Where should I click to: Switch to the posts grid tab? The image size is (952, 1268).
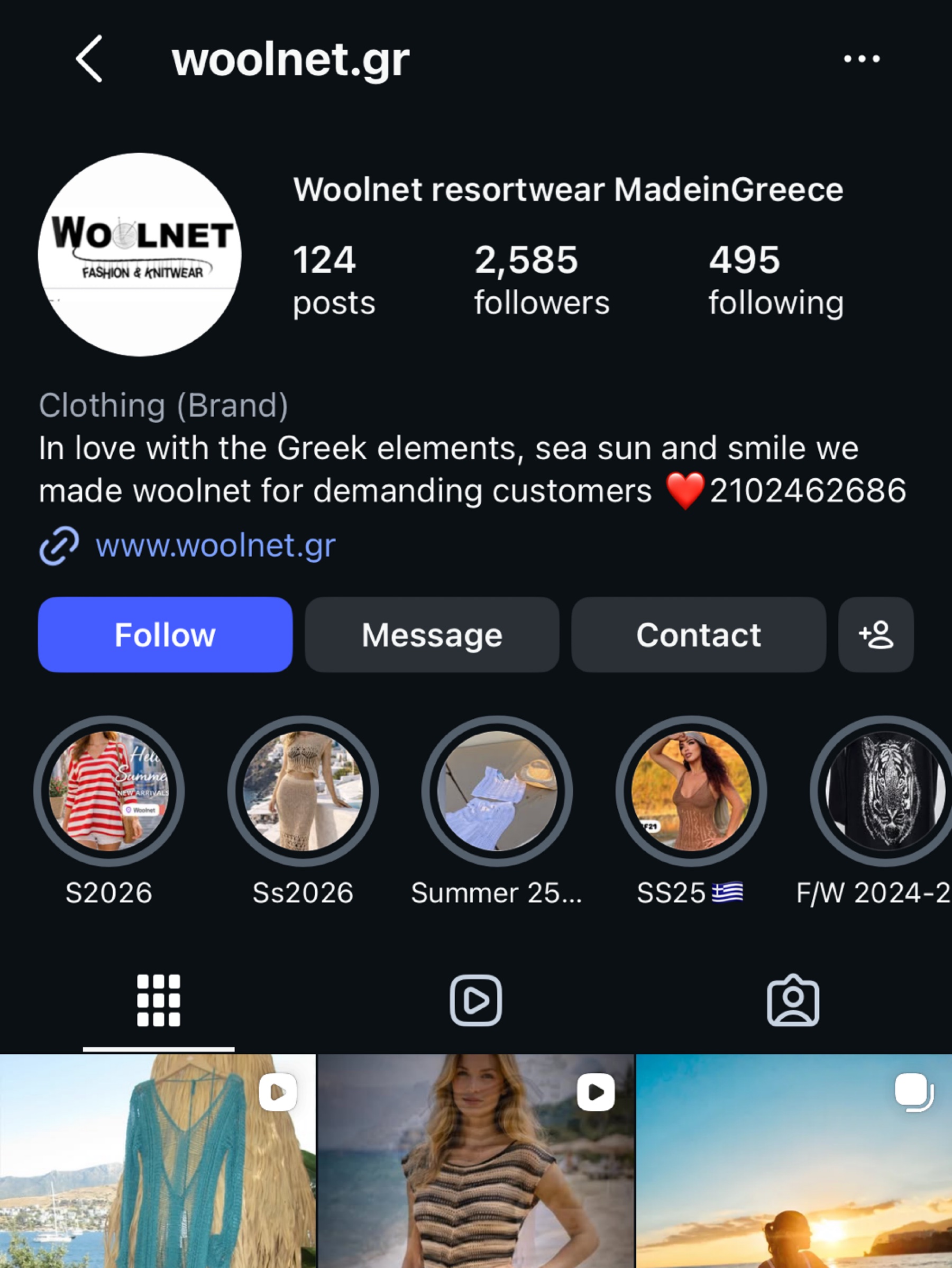[x=159, y=1000]
